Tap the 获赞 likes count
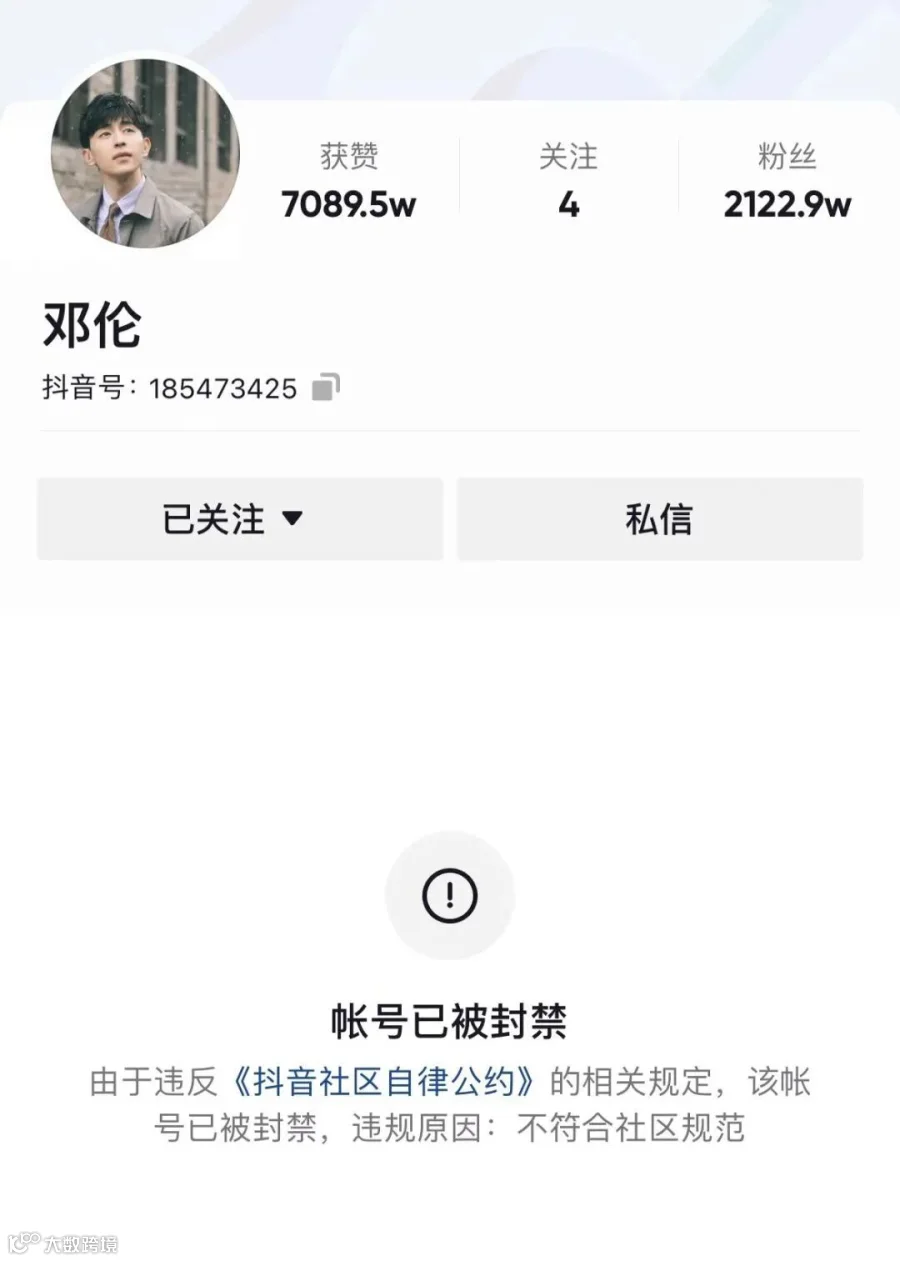900x1261 pixels. (x=349, y=181)
